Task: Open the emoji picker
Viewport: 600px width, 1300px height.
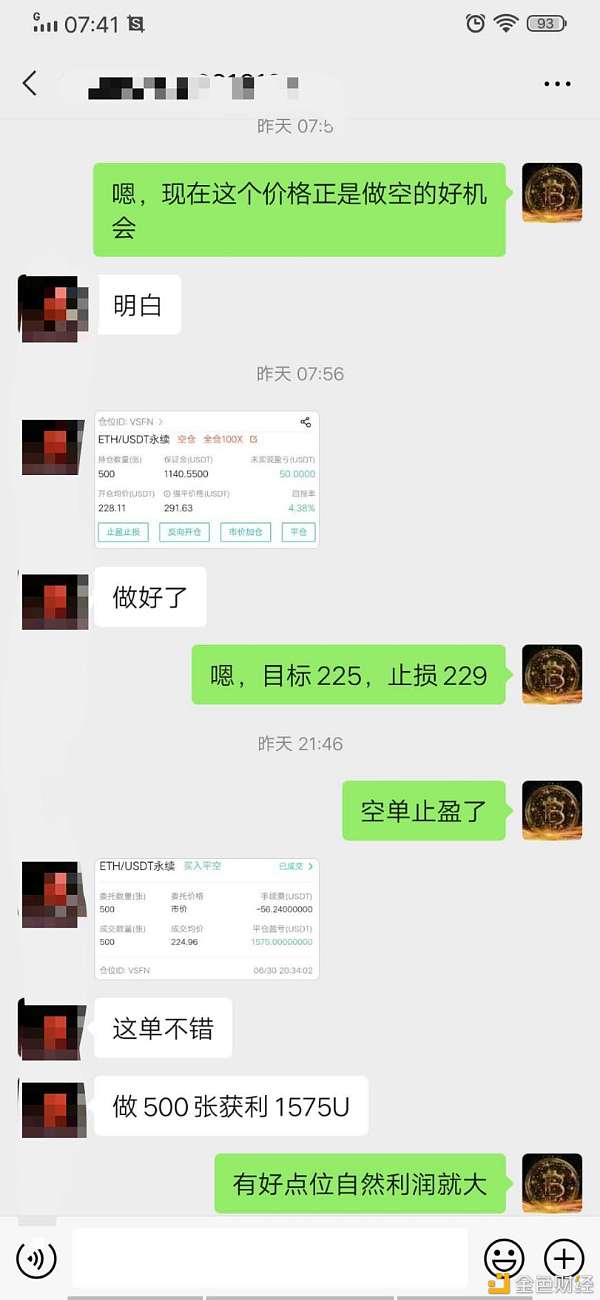Action: coord(504,1258)
